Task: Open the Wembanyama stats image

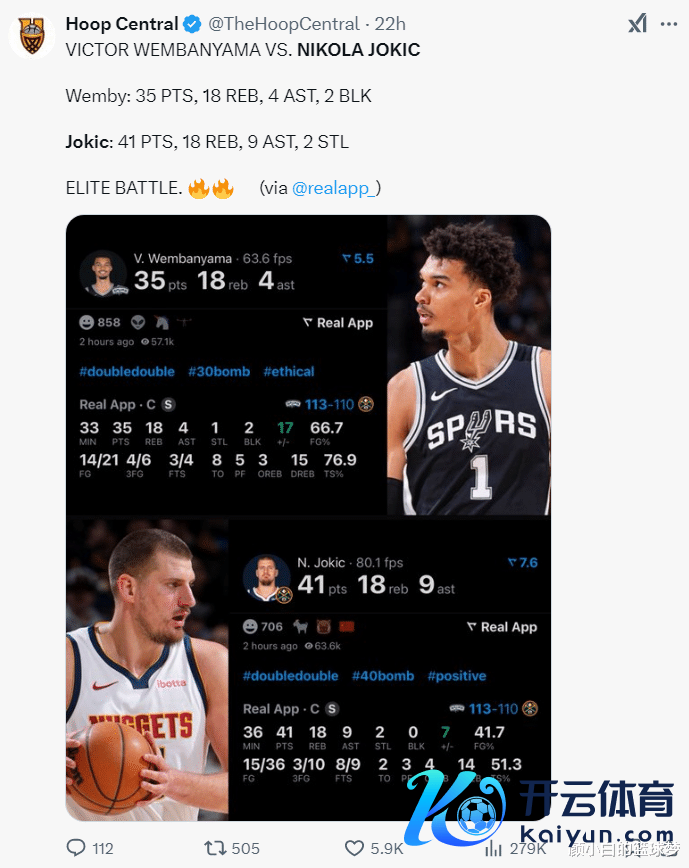Action: [308, 365]
